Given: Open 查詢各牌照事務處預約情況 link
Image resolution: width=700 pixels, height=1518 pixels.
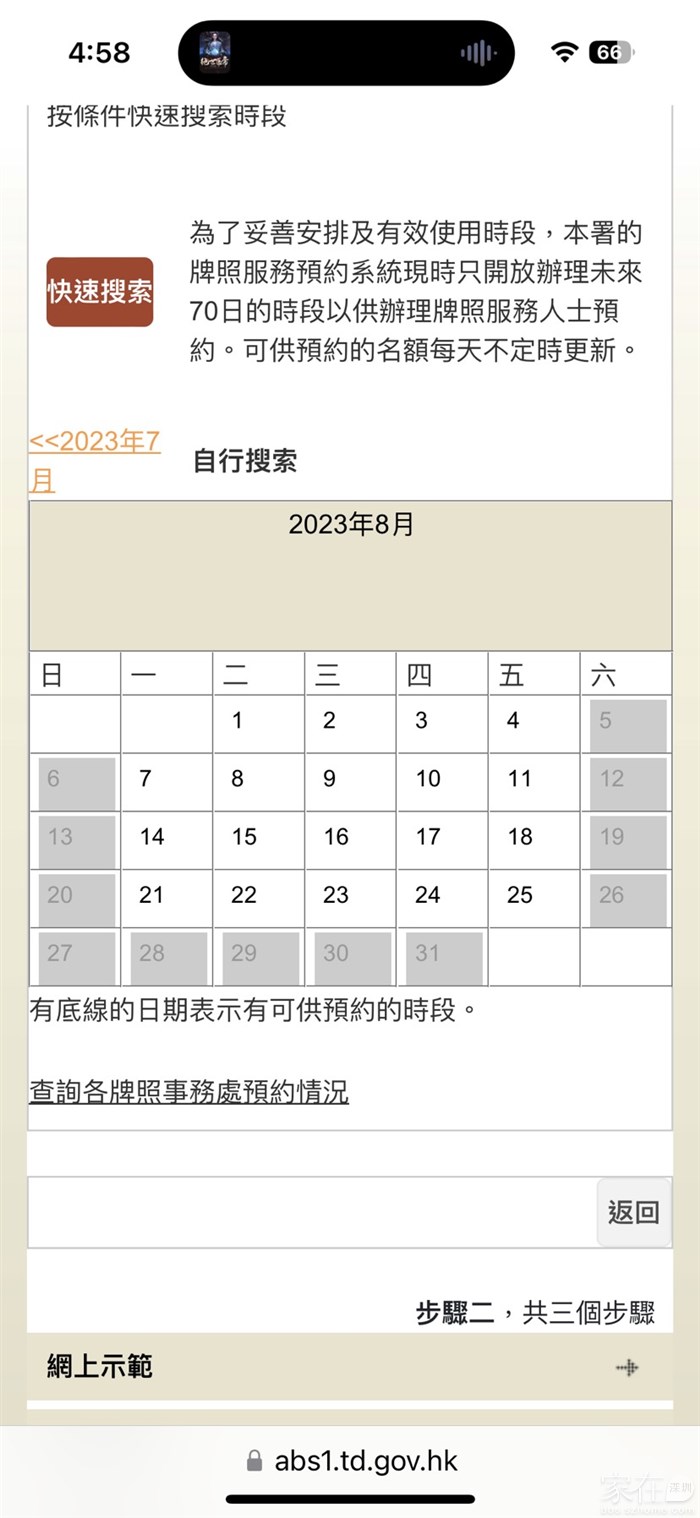Looking at the screenshot, I should click(x=189, y=1091).
